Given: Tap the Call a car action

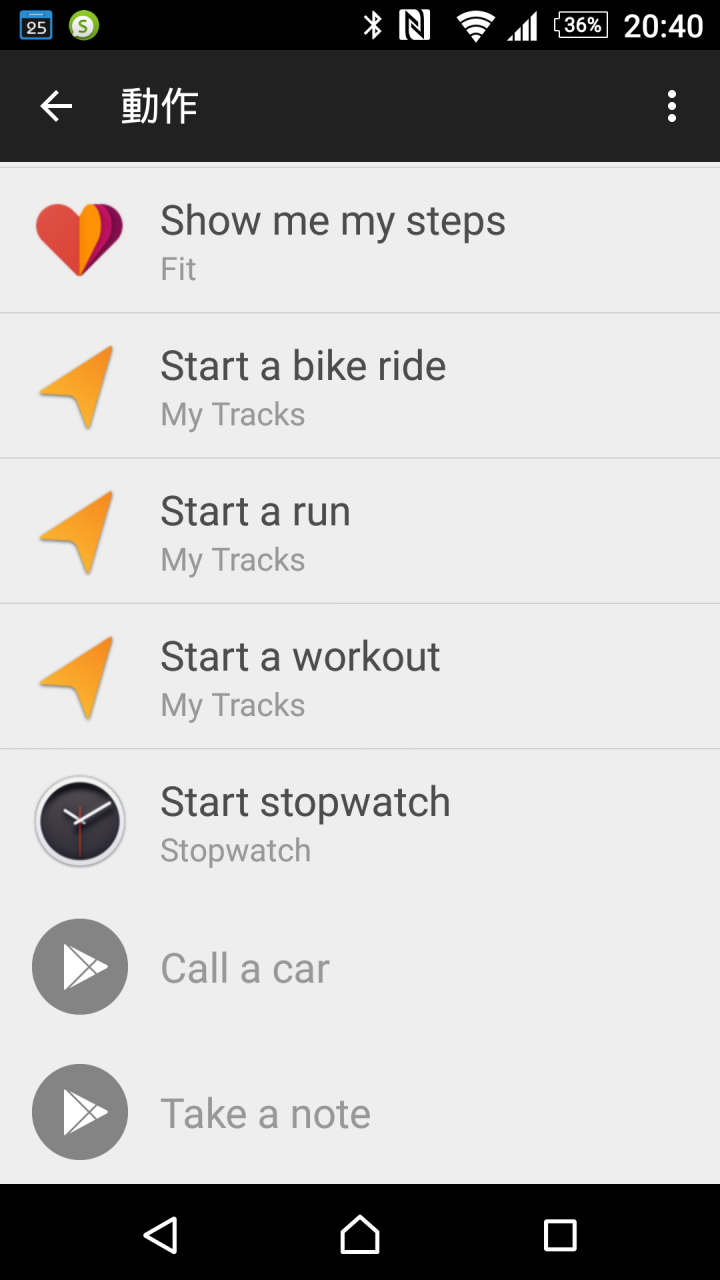Looking at the screenshot, I should point(360,967).
